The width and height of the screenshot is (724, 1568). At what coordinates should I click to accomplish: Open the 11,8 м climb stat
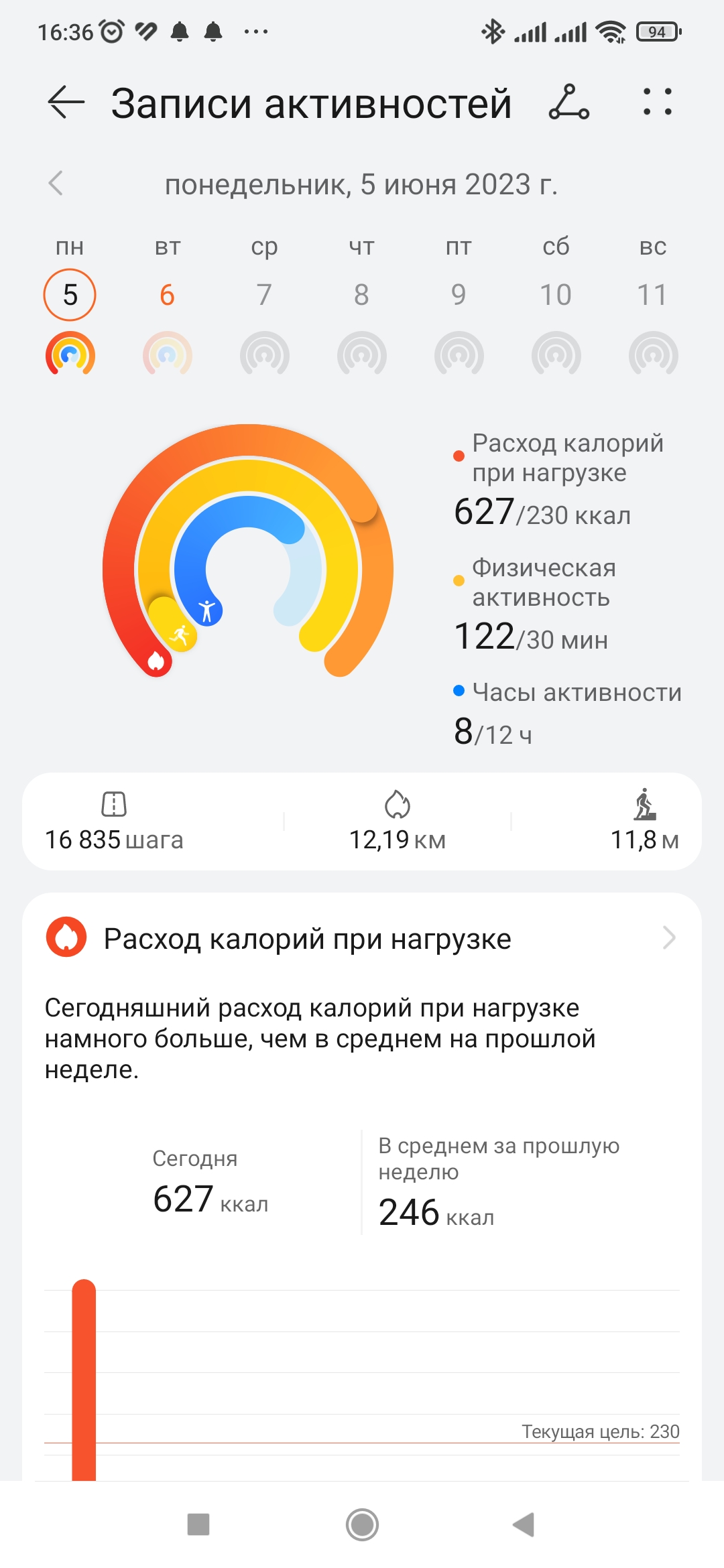pos(645,822)
